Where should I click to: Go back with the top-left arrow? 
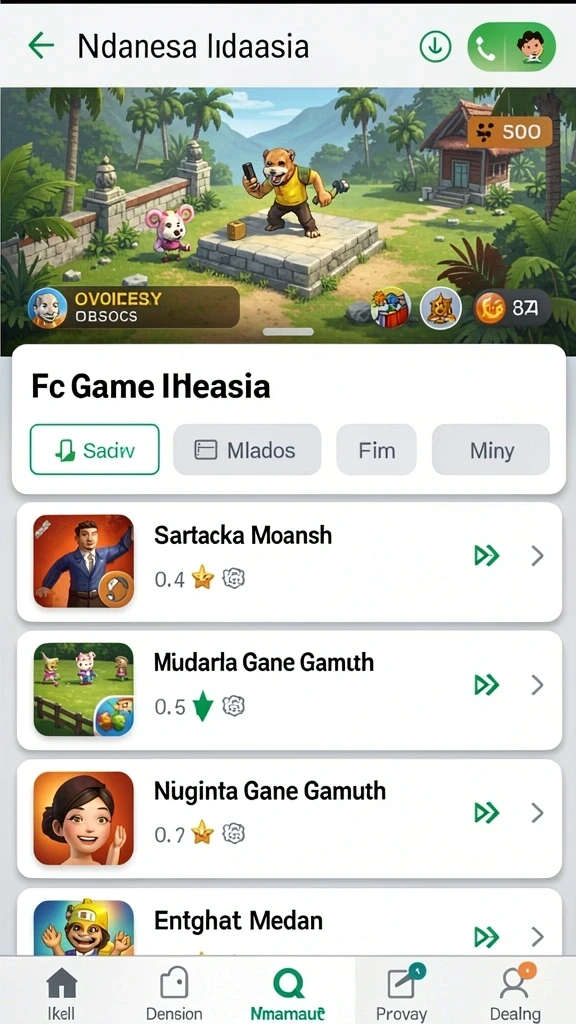[41, 46]
